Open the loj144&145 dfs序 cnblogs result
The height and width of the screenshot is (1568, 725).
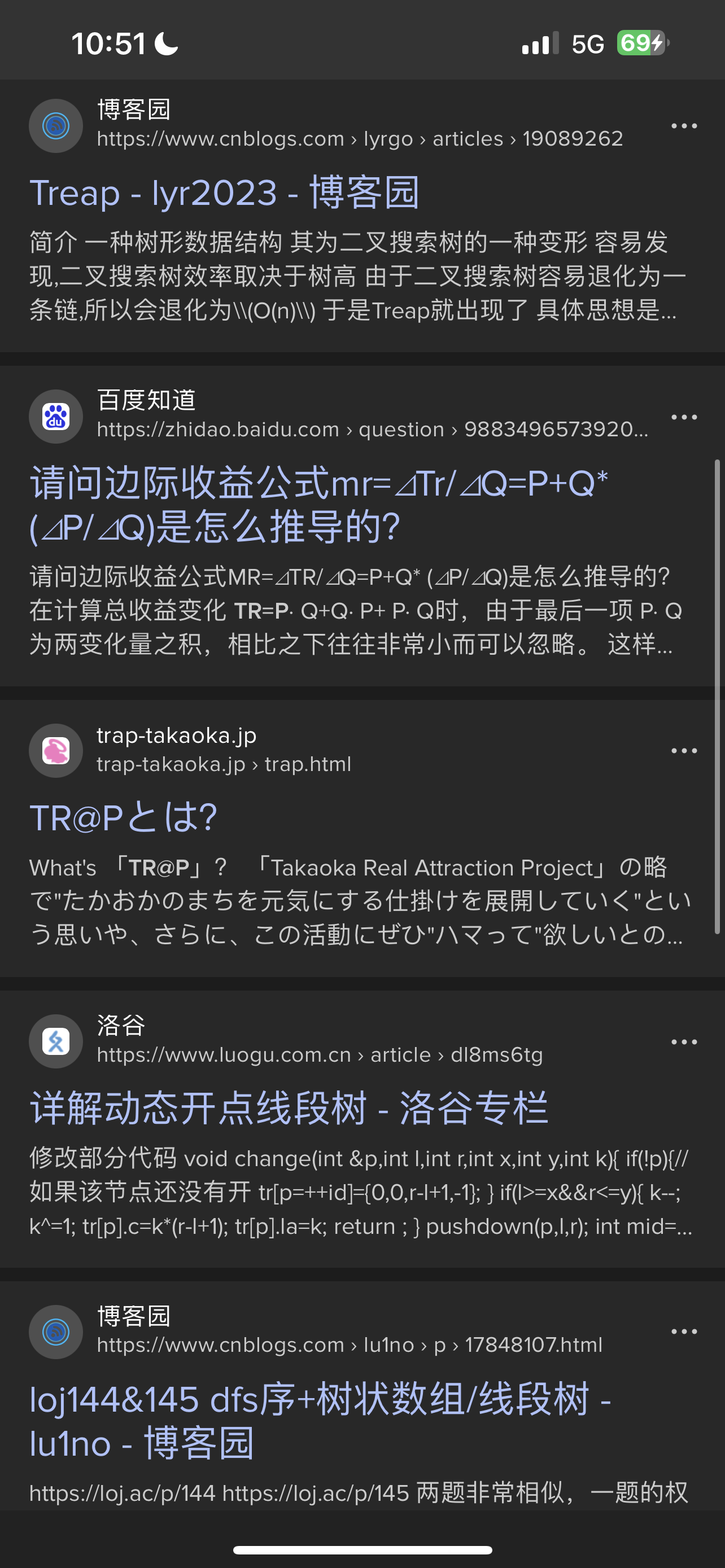point(320,1421)
